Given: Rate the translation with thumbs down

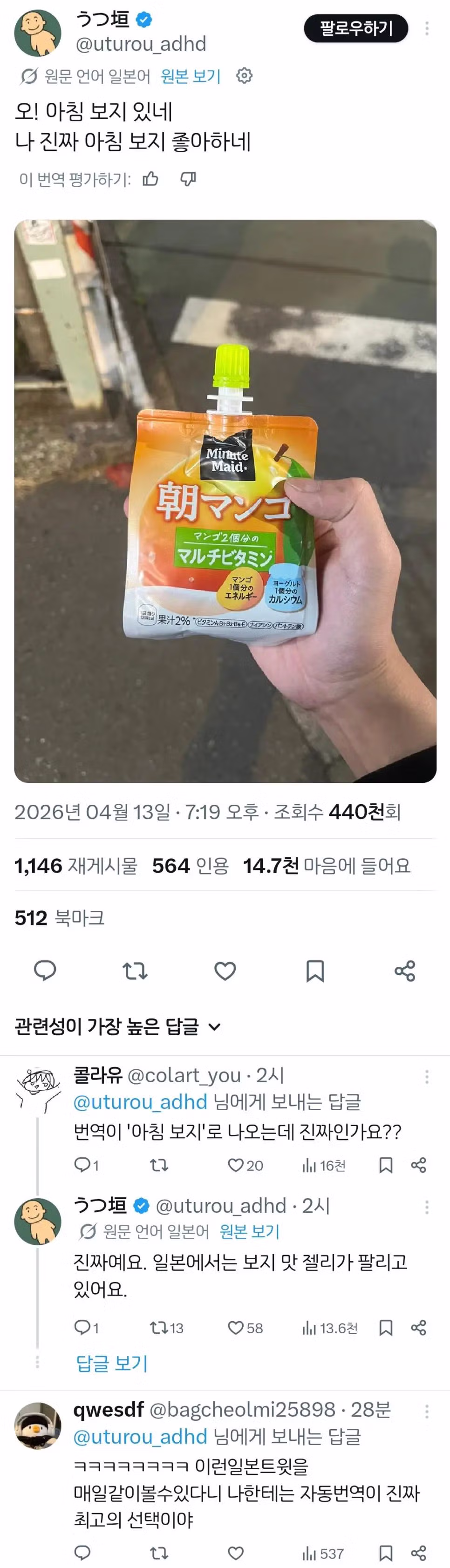Looking at the screenshot, I should [188, 179].
